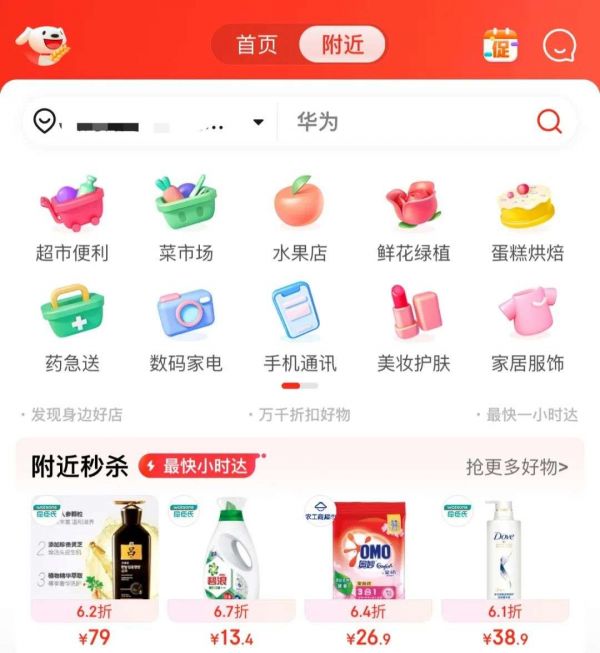The height and width of the screenshot is (653, 600).
Task: Select the 附近 tab
Action: click(342, 45)
